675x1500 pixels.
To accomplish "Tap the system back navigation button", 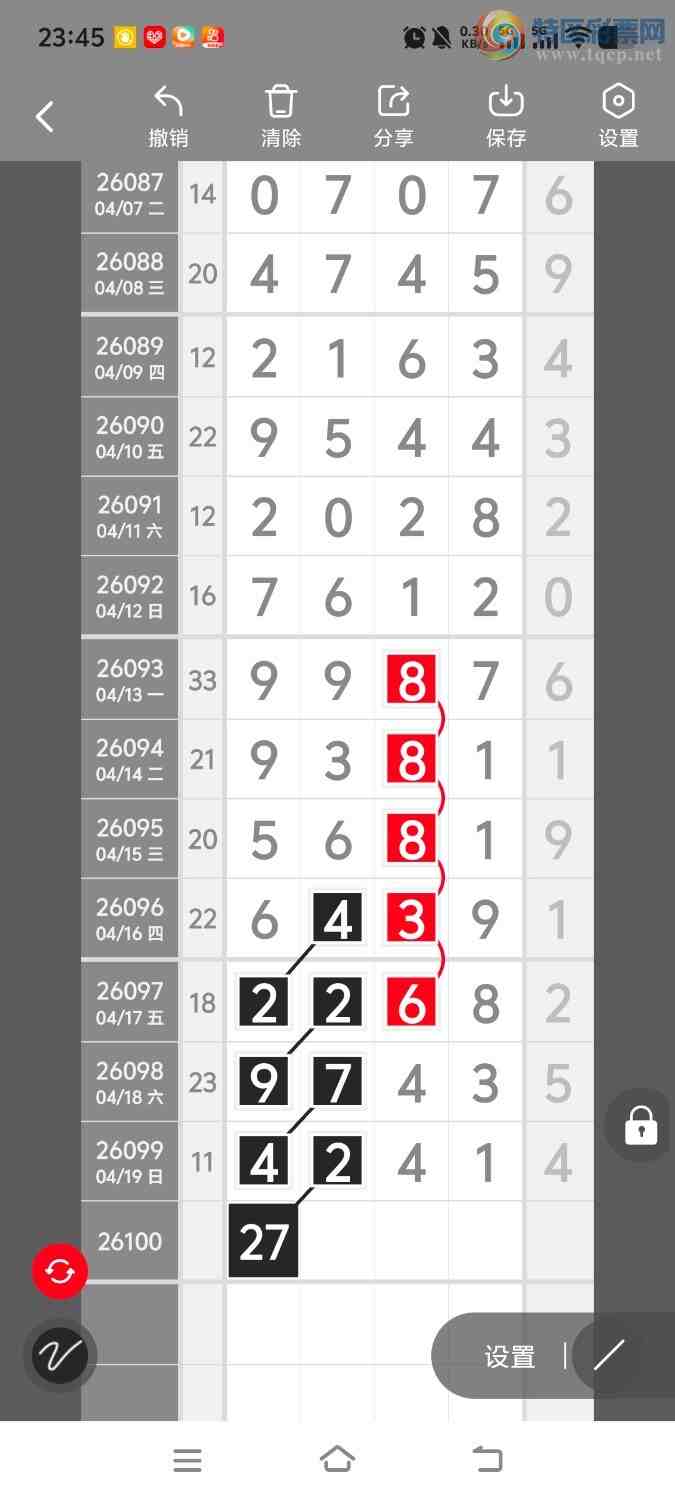I will click(487, 1460).
